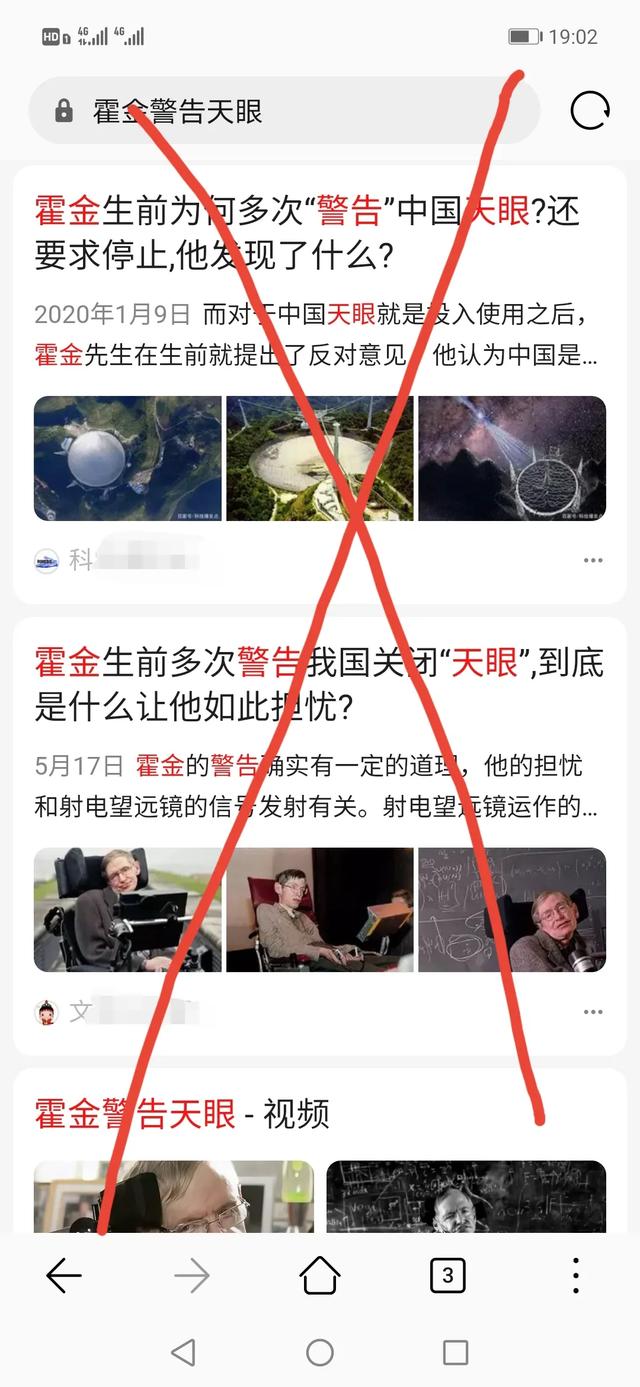Open the browser overflow menu
The image size is (640, 1387).
coord(575,1275)
